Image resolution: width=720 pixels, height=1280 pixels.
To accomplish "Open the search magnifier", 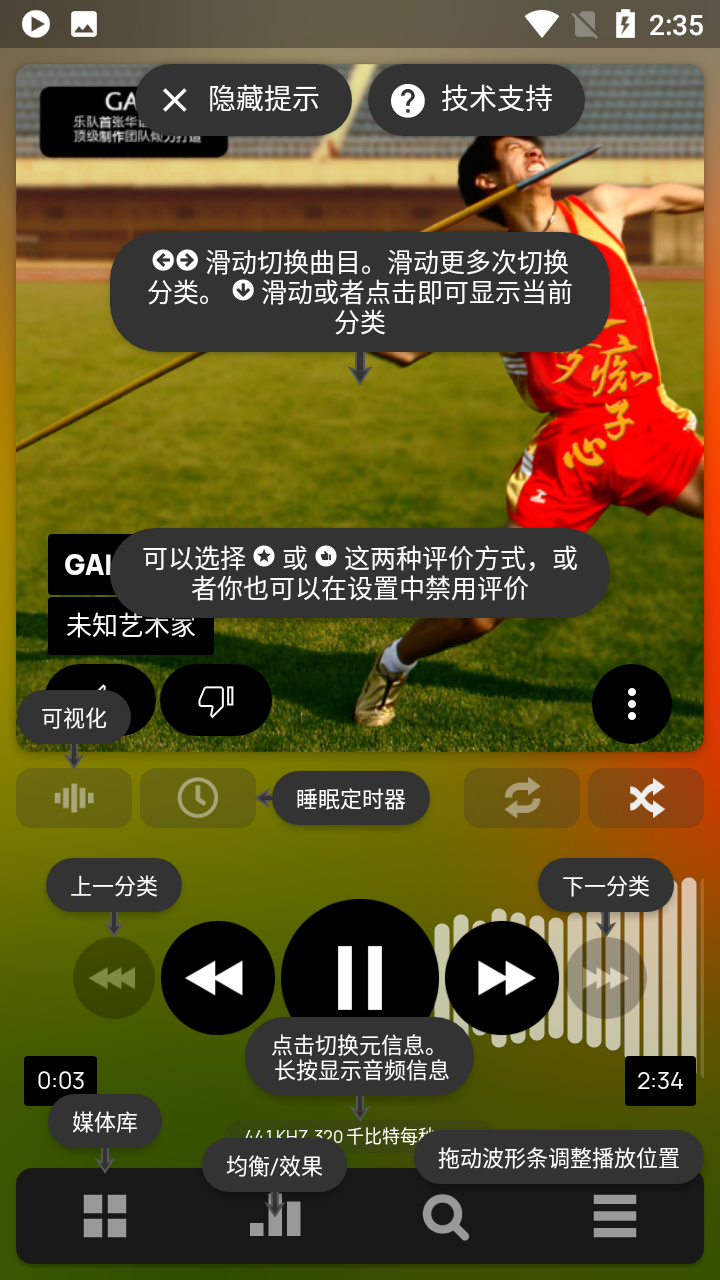I will (x=445, y=1216).
